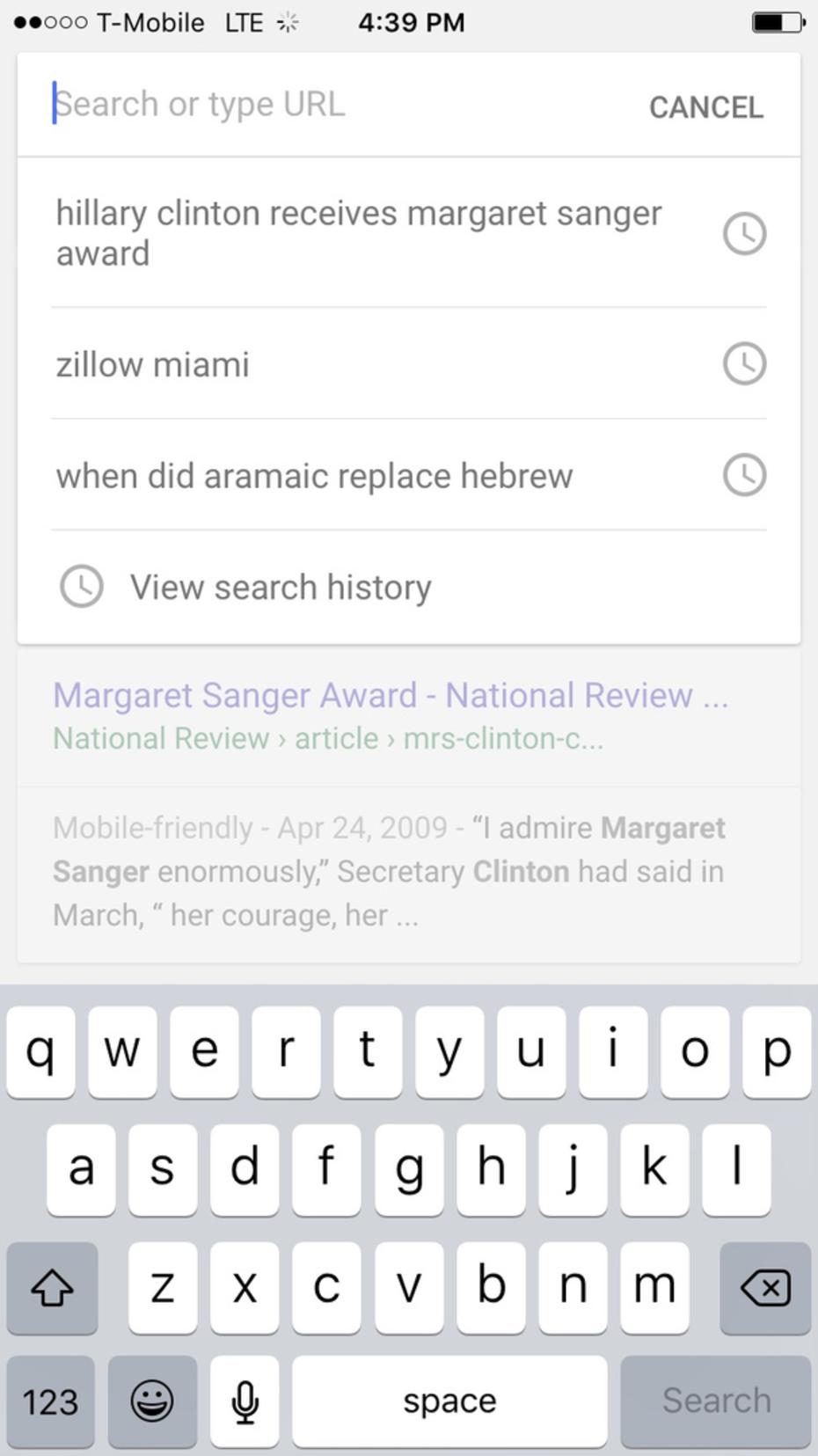Switch to the emoji keyboard
Screen dimensions: 818x1456
pos(152,1401)
